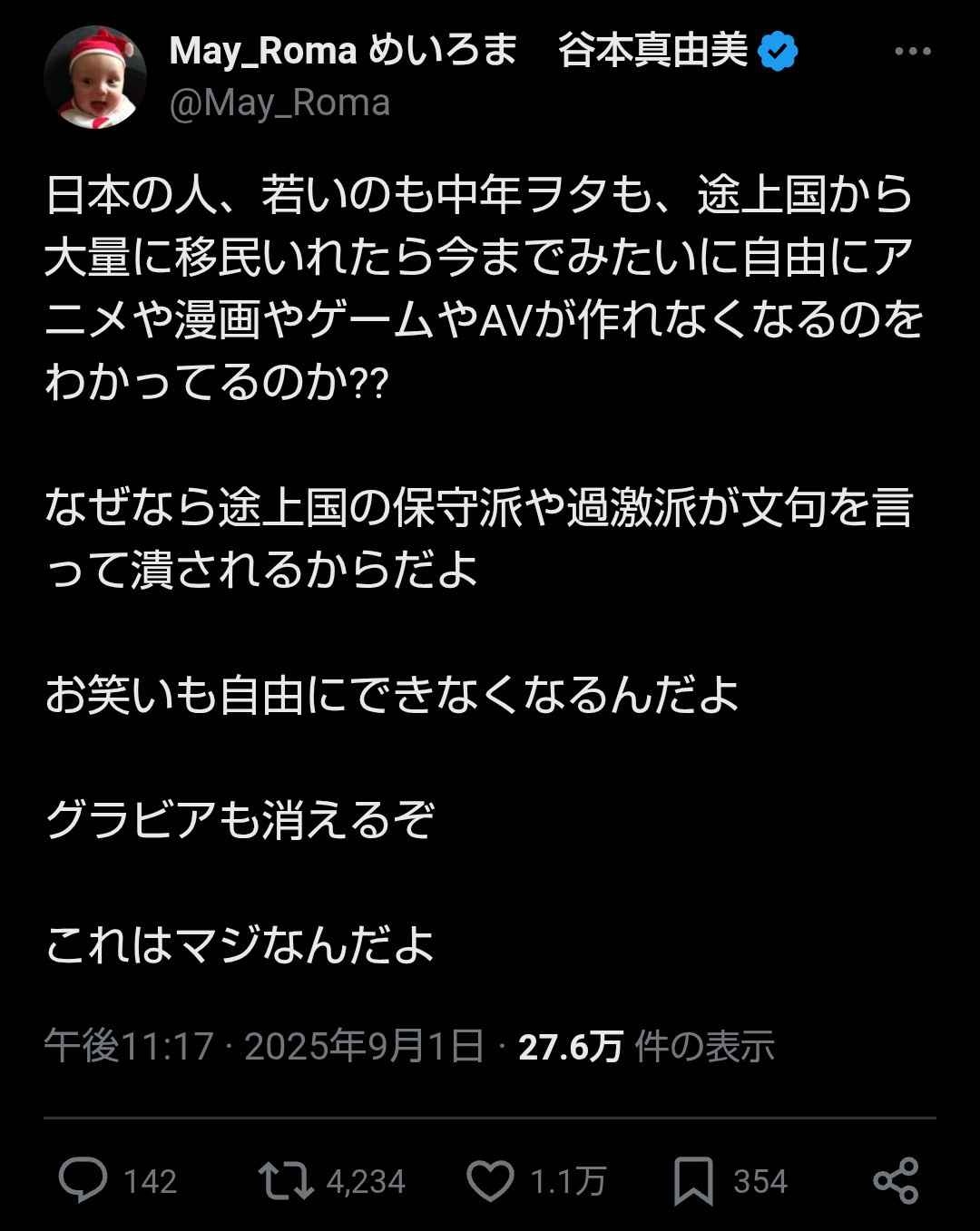Reply to this tweet
The image size is (980, 1231).
pos(83,1180)
